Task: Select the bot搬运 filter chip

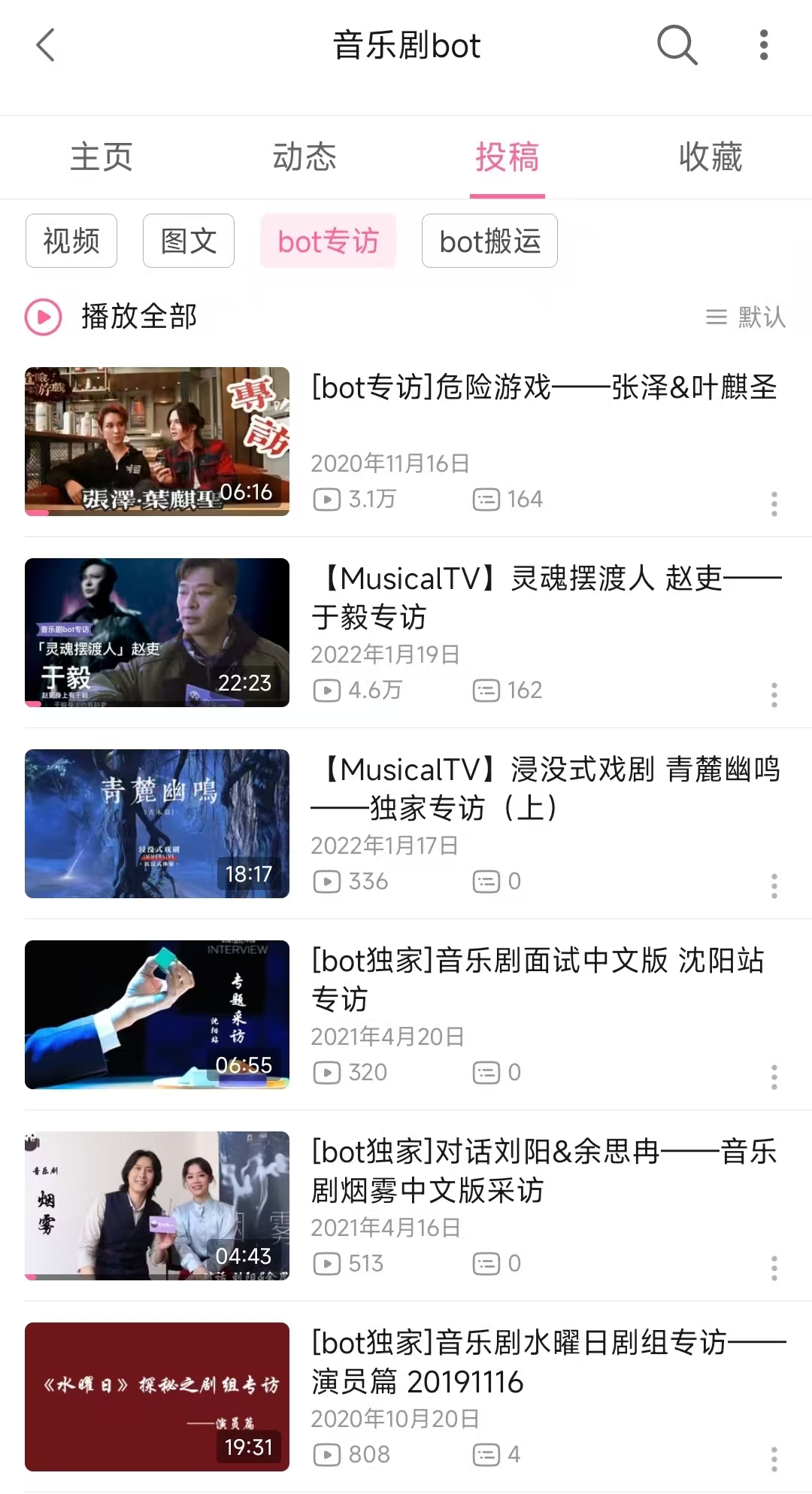Action: point(489,241)
